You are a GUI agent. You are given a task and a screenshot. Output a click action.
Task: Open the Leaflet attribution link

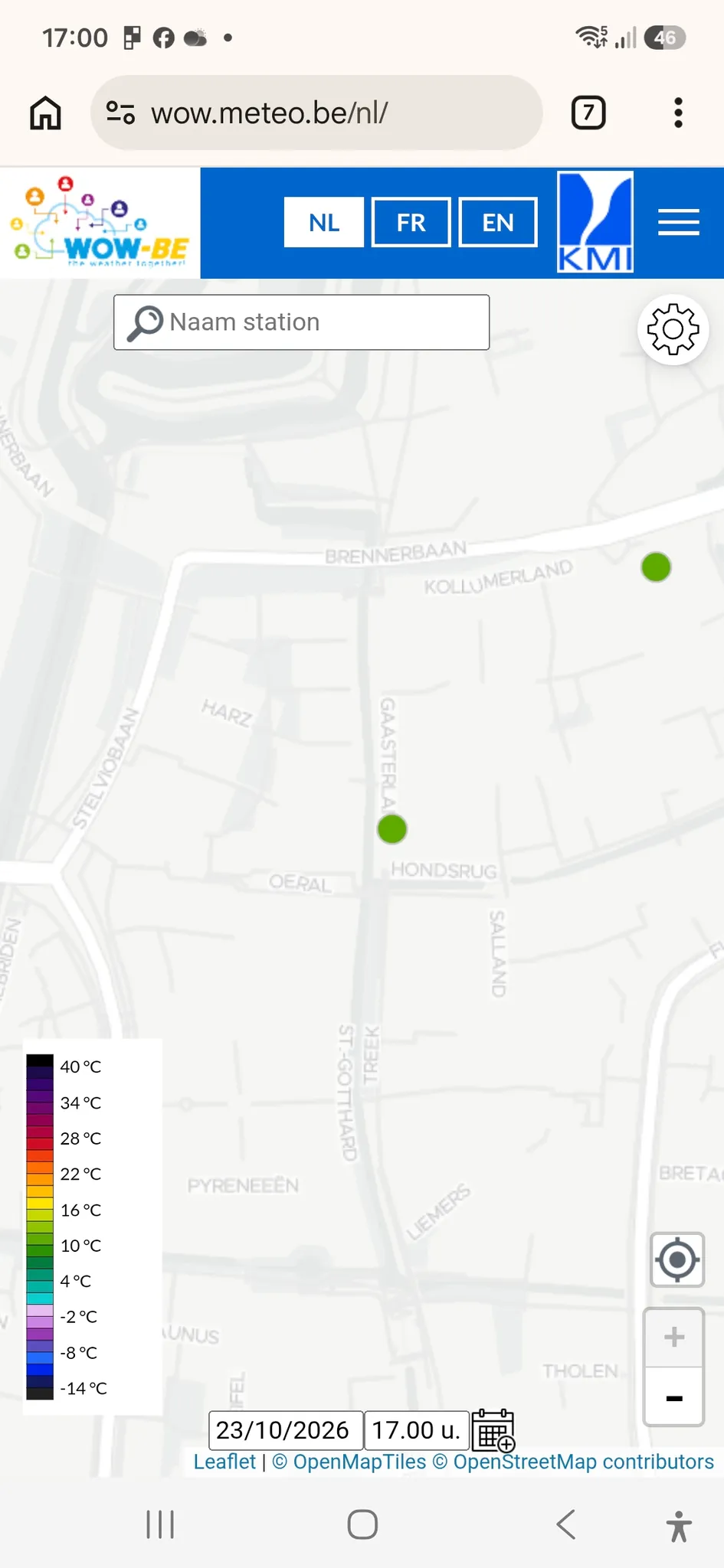(224, 1462)
